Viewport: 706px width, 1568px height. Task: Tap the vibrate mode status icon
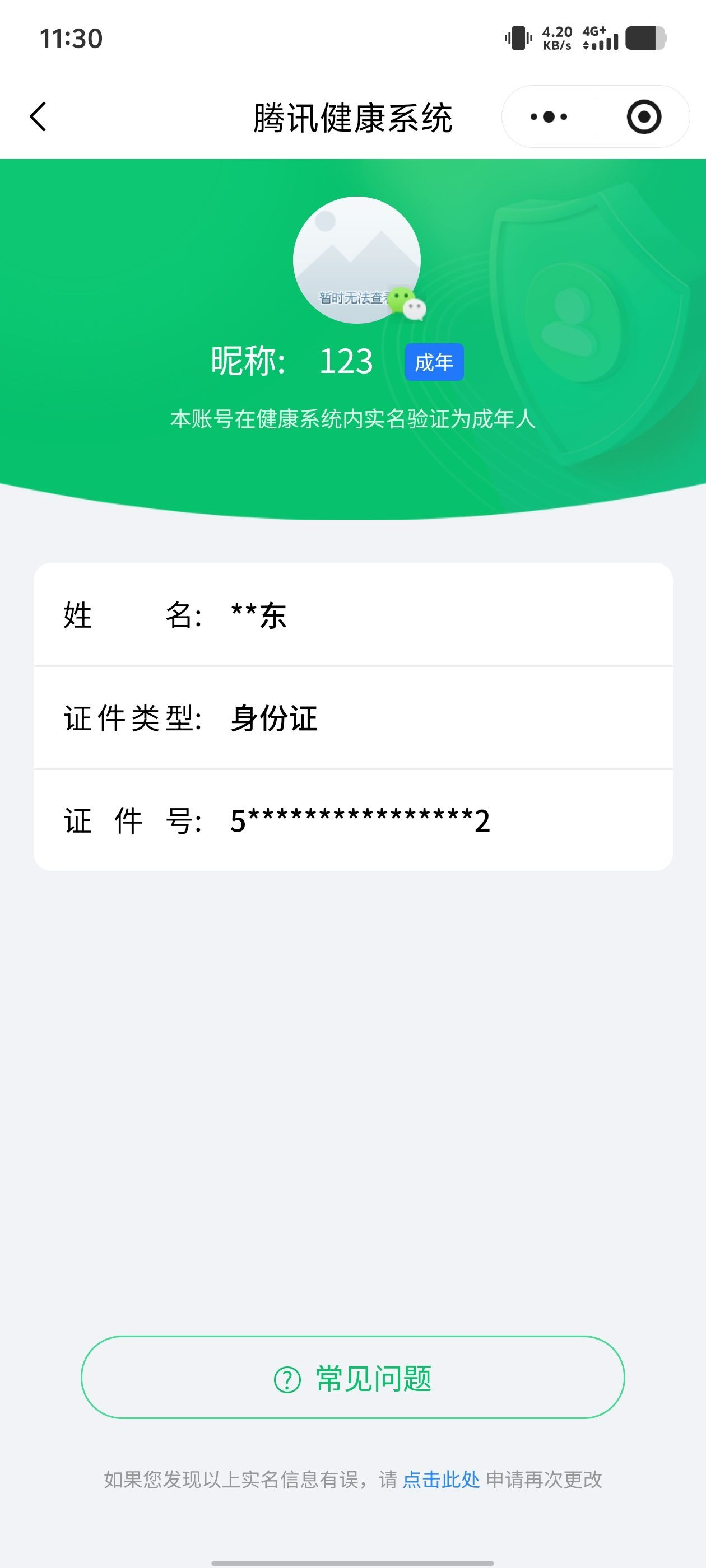pos(517,38)
